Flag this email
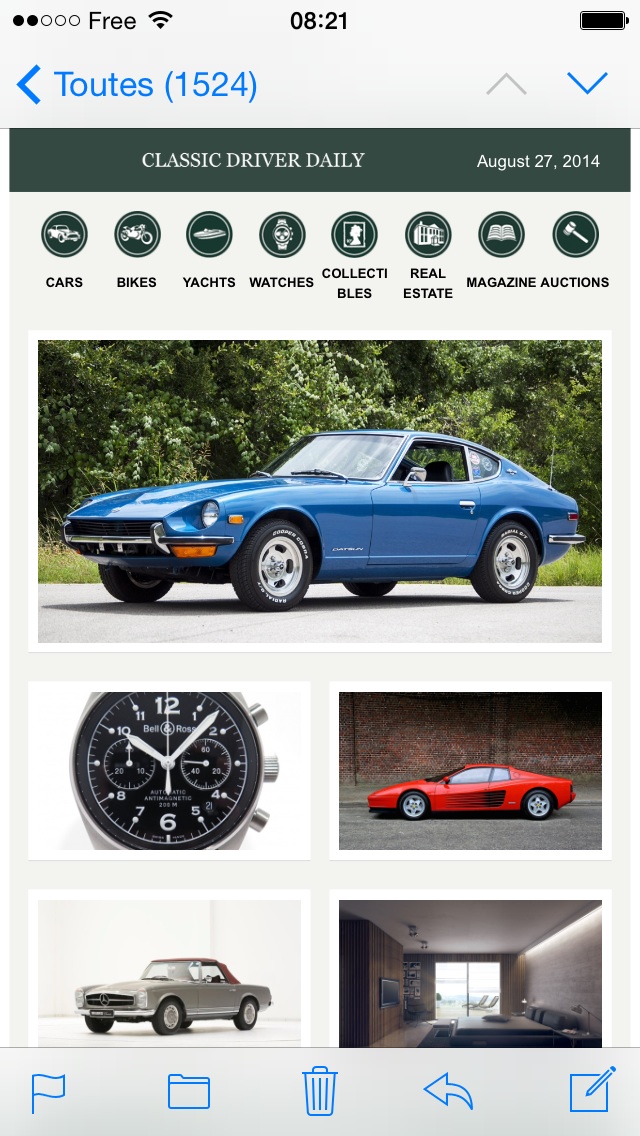This screenshot has height=1136, width=640. click(48, 1091)
